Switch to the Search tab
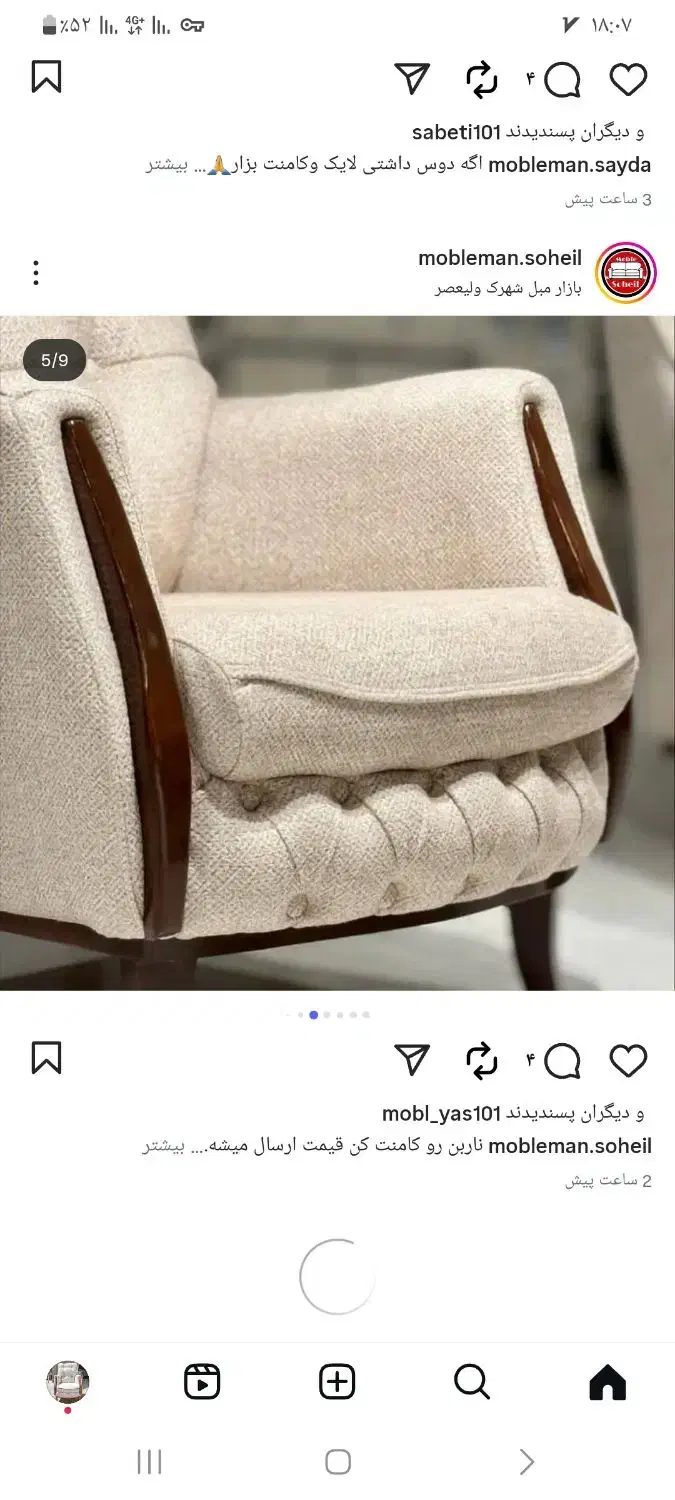 (x=472, y=1383)
